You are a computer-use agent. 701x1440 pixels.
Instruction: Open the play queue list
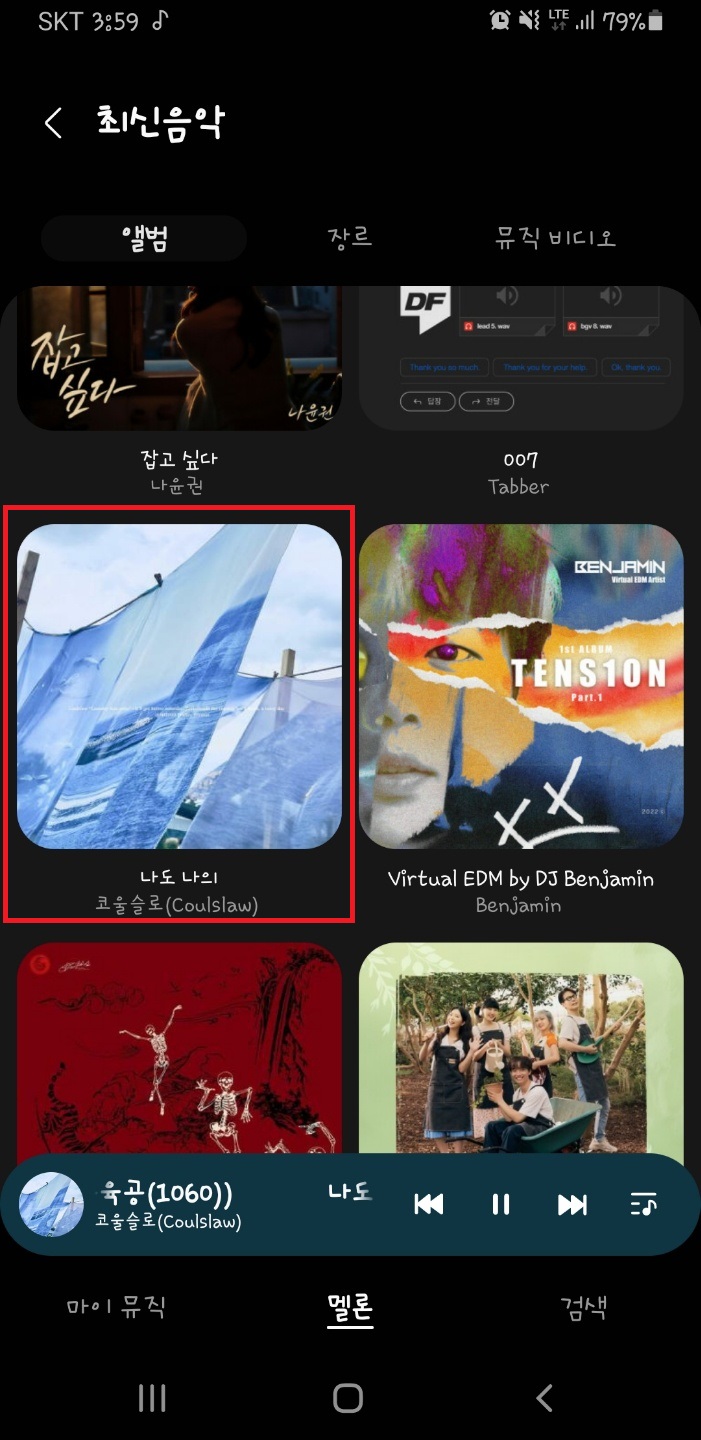644,1205
